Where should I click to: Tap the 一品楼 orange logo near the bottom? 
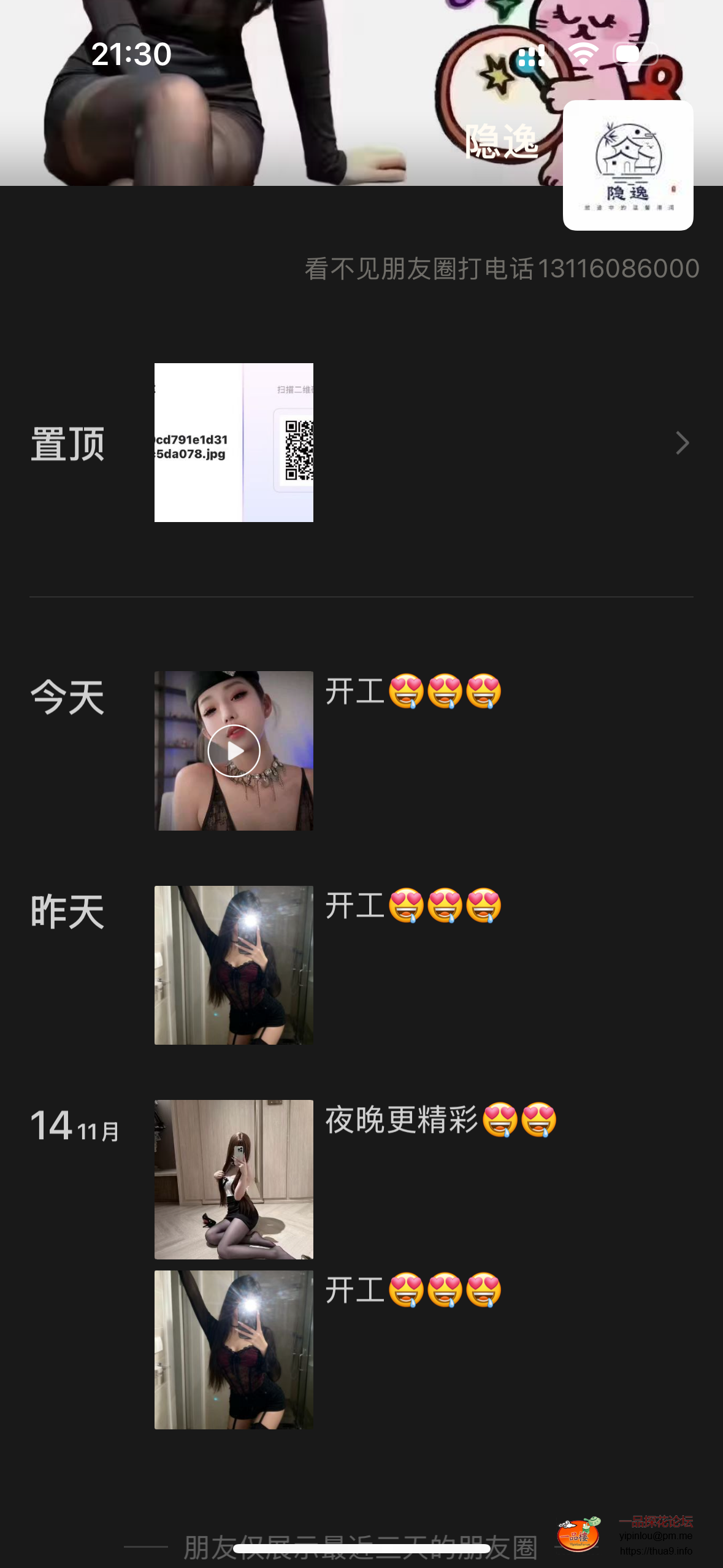pyautogui.click(x=578, y=1534)
